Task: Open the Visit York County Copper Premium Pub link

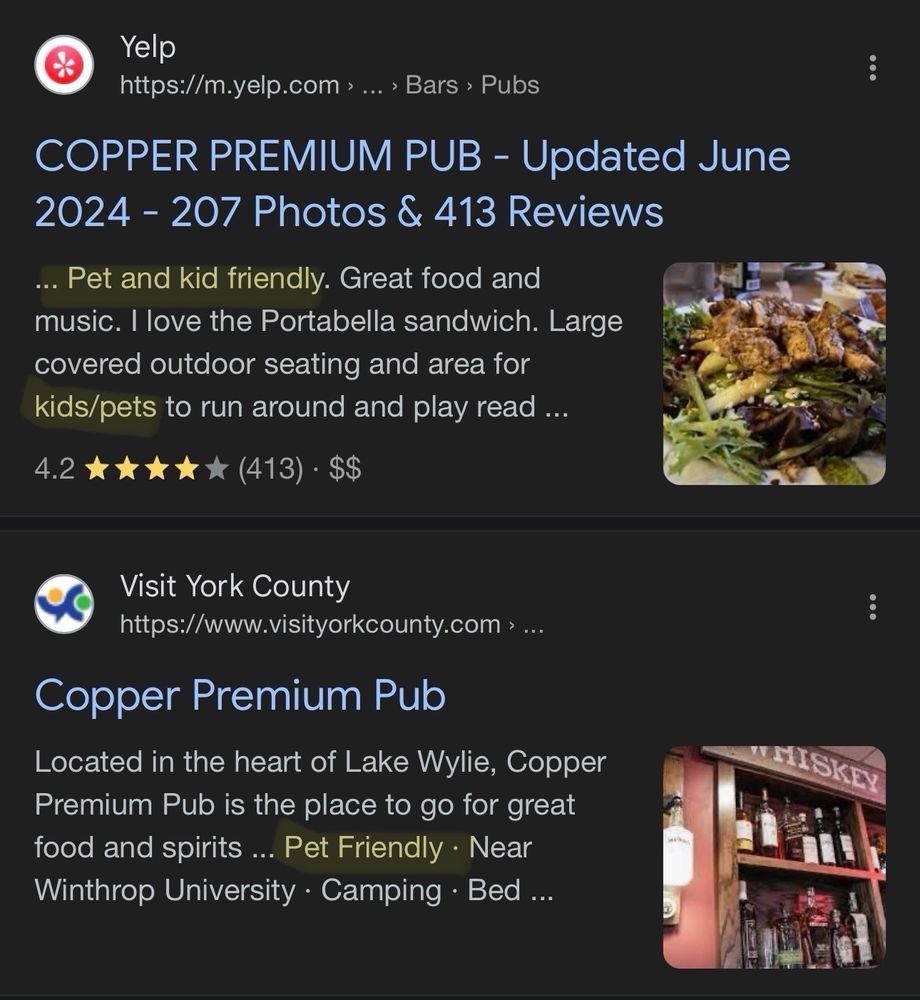Action: (240, 695)
